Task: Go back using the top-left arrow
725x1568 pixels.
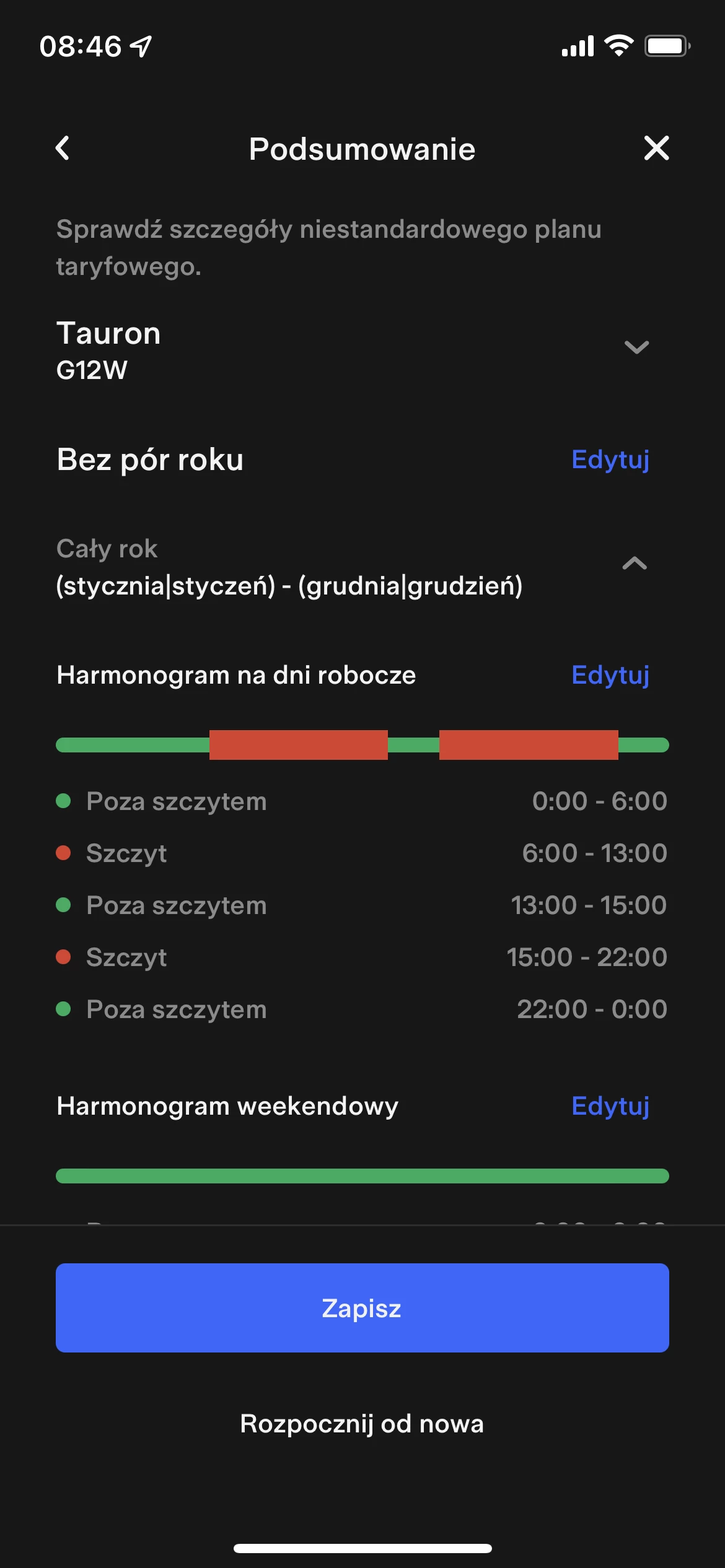Action: pyautogui.click(x=63, y=149)
